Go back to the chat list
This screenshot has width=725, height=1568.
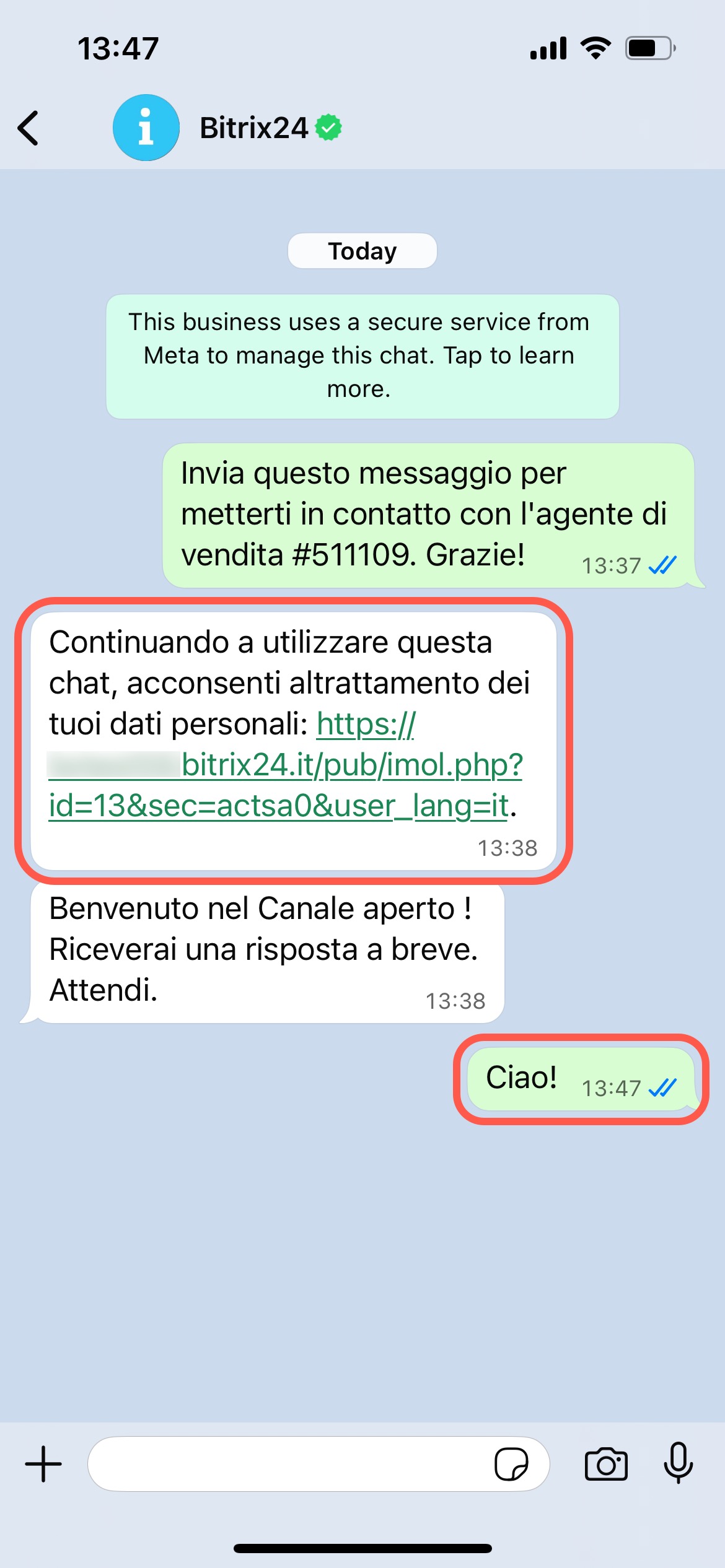coord(29,128)
